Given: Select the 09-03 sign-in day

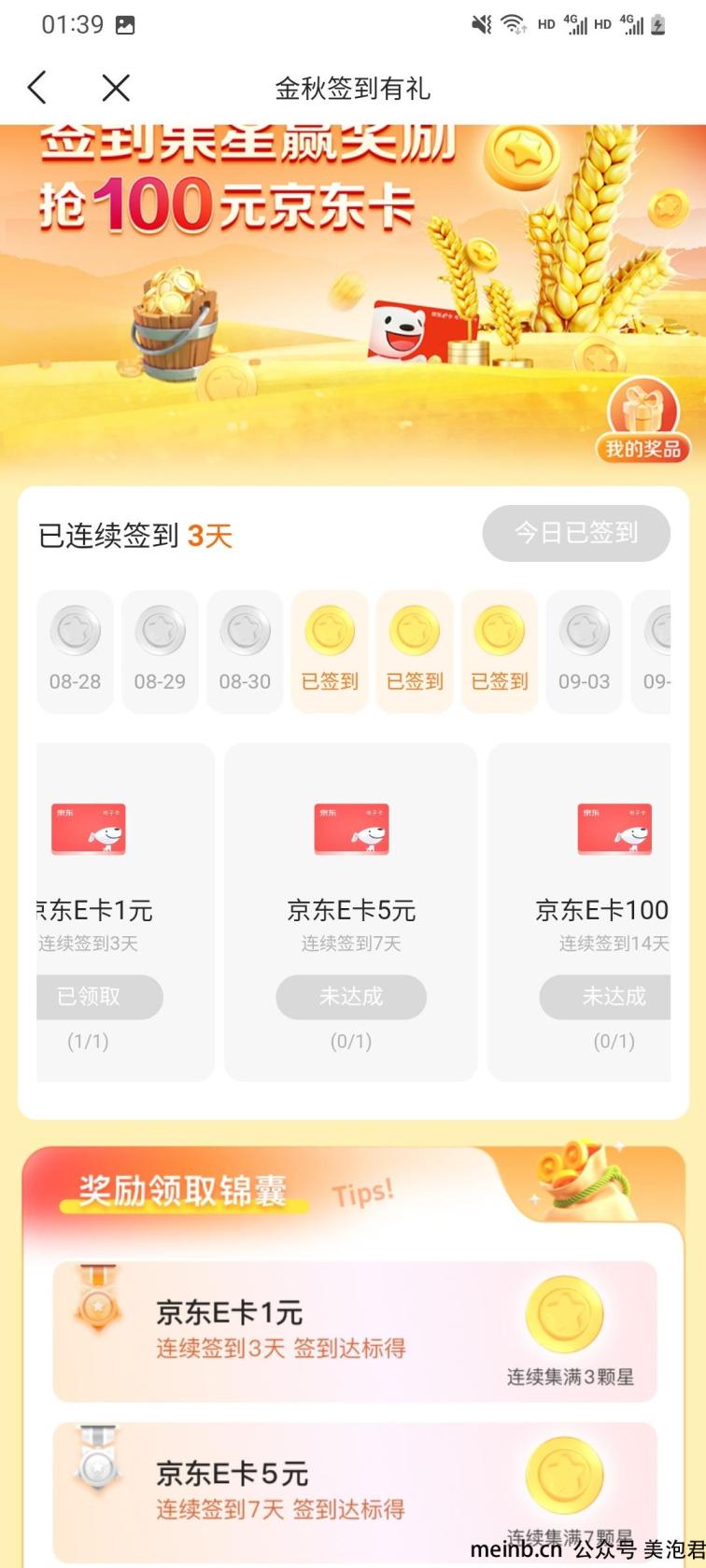Looking at the screenshot, I should pyautogui.click(x=584, y=651).
